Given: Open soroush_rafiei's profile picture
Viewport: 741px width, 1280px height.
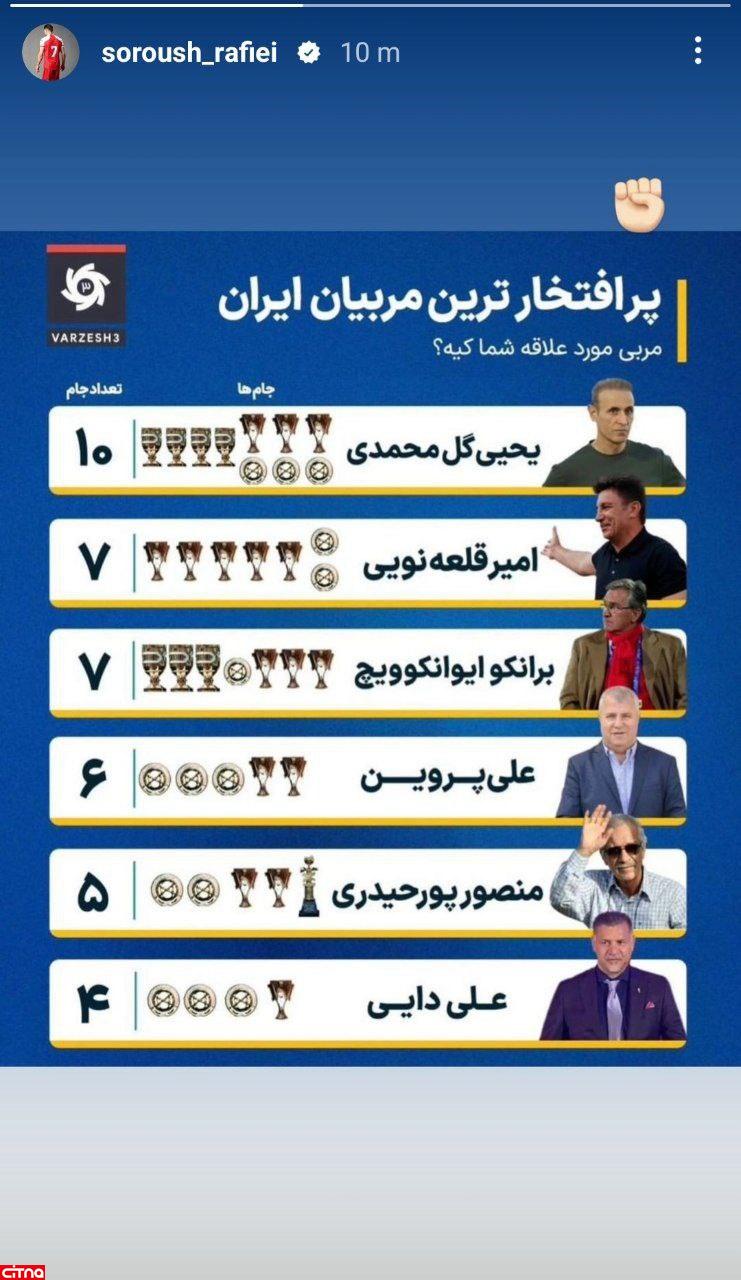Looking at the screenshot, I should [x=50, y=53].
